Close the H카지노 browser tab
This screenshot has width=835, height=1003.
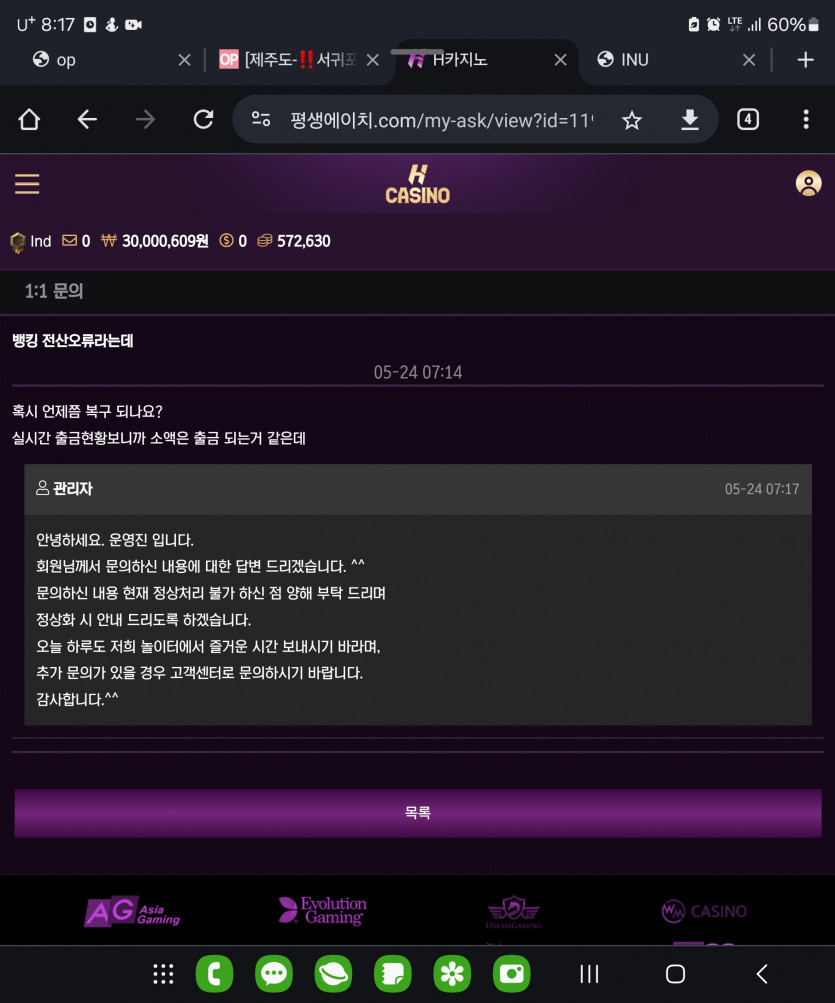[x=560, y=60]
